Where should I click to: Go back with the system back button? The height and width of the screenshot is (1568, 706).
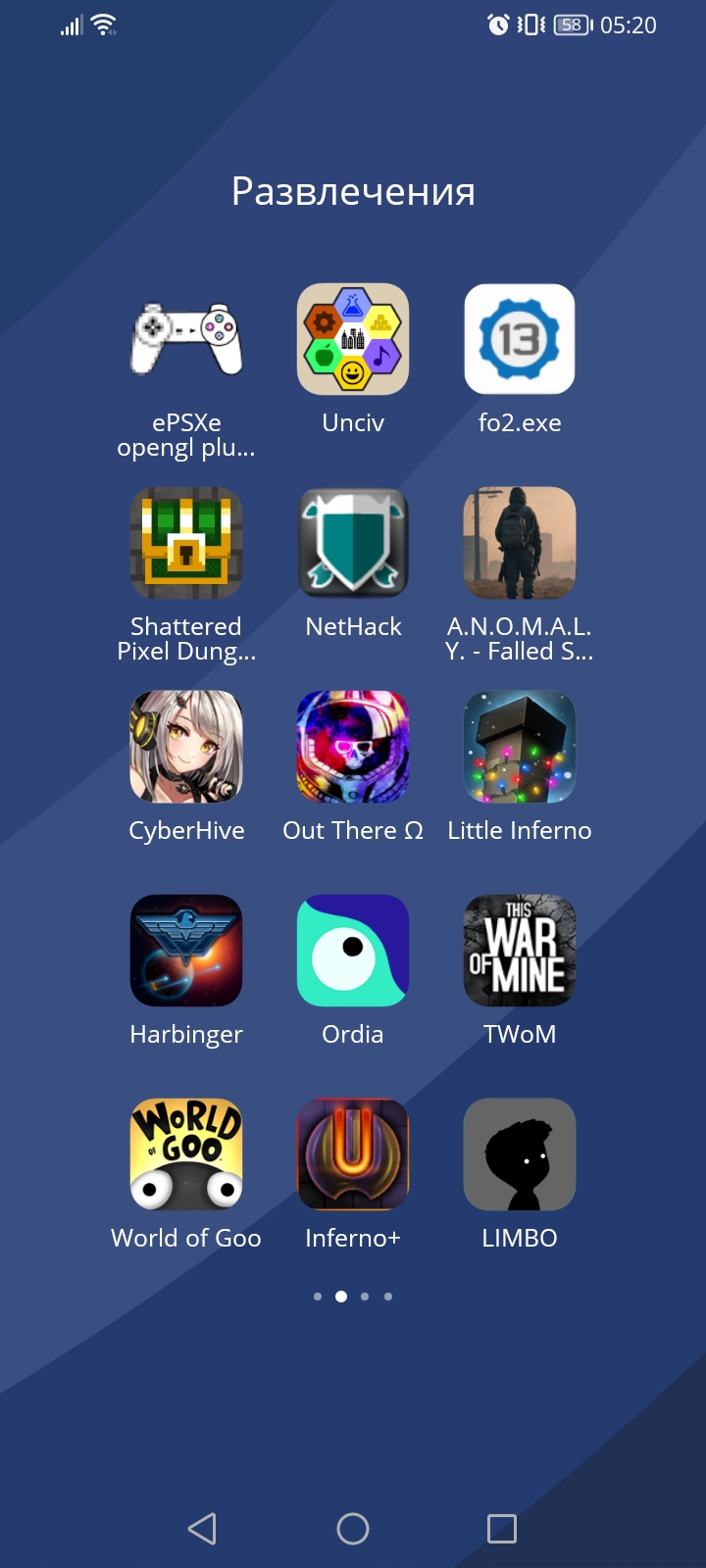click(202, 1529)
